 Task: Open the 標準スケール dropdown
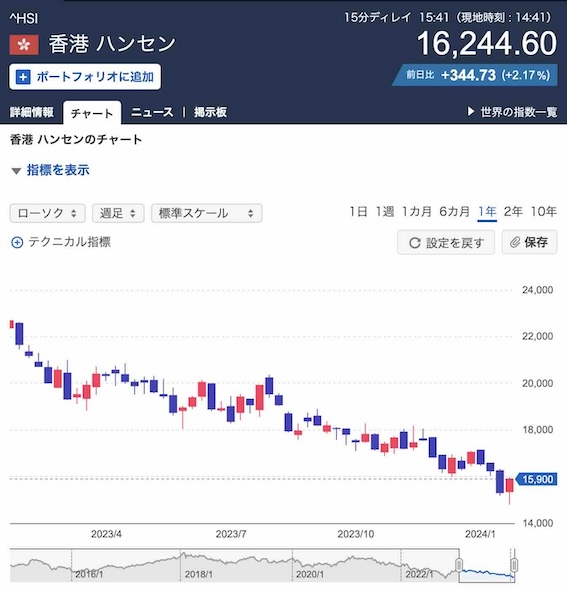207,213
